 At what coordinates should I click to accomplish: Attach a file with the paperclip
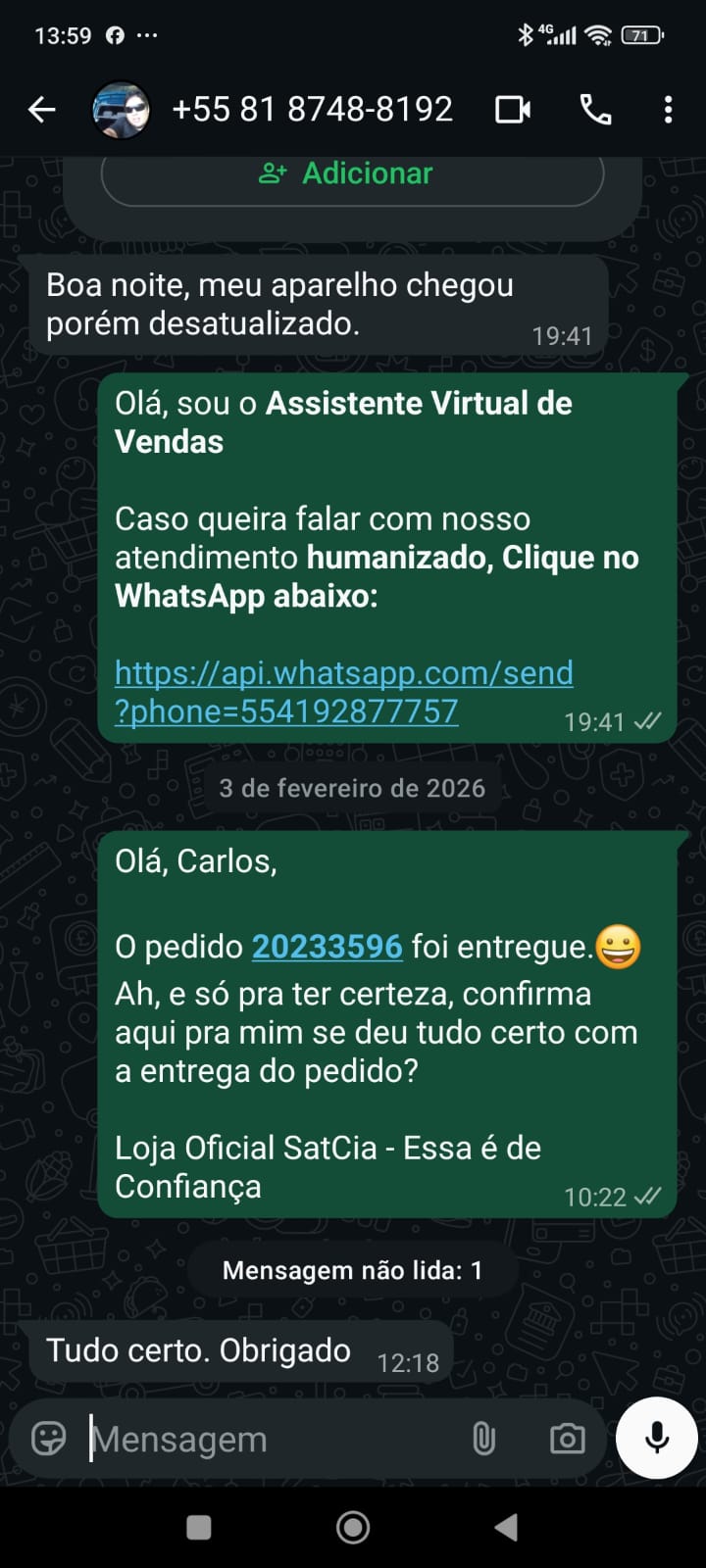(x=483, y=1439)
